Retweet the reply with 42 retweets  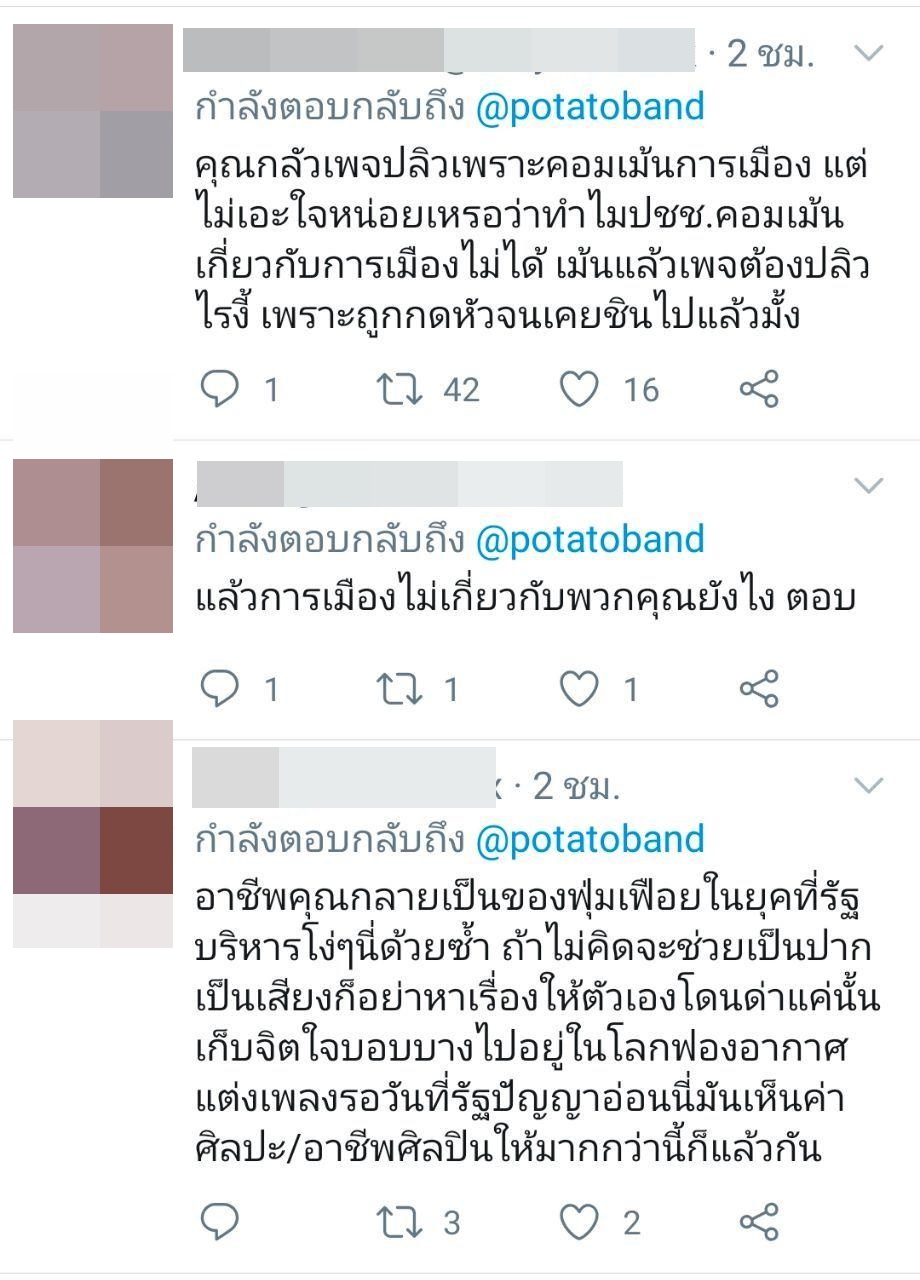coord(401,389)
